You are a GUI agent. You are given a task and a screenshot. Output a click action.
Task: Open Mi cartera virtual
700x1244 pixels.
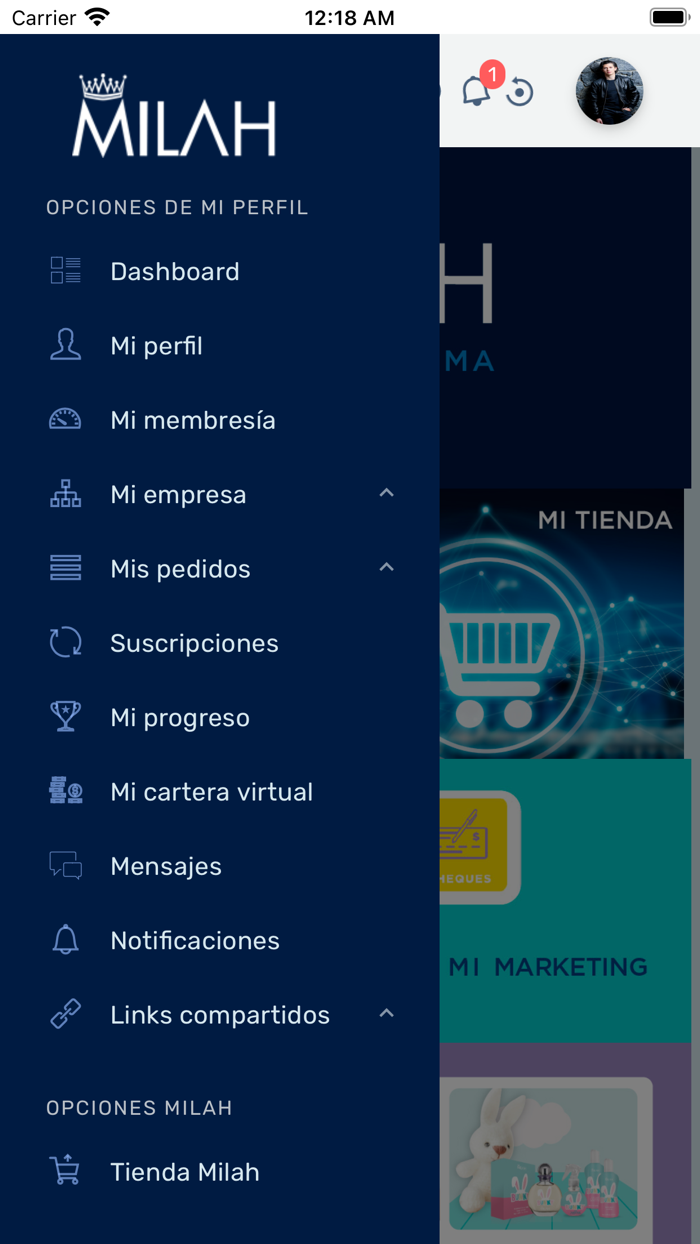click(211, 792)
